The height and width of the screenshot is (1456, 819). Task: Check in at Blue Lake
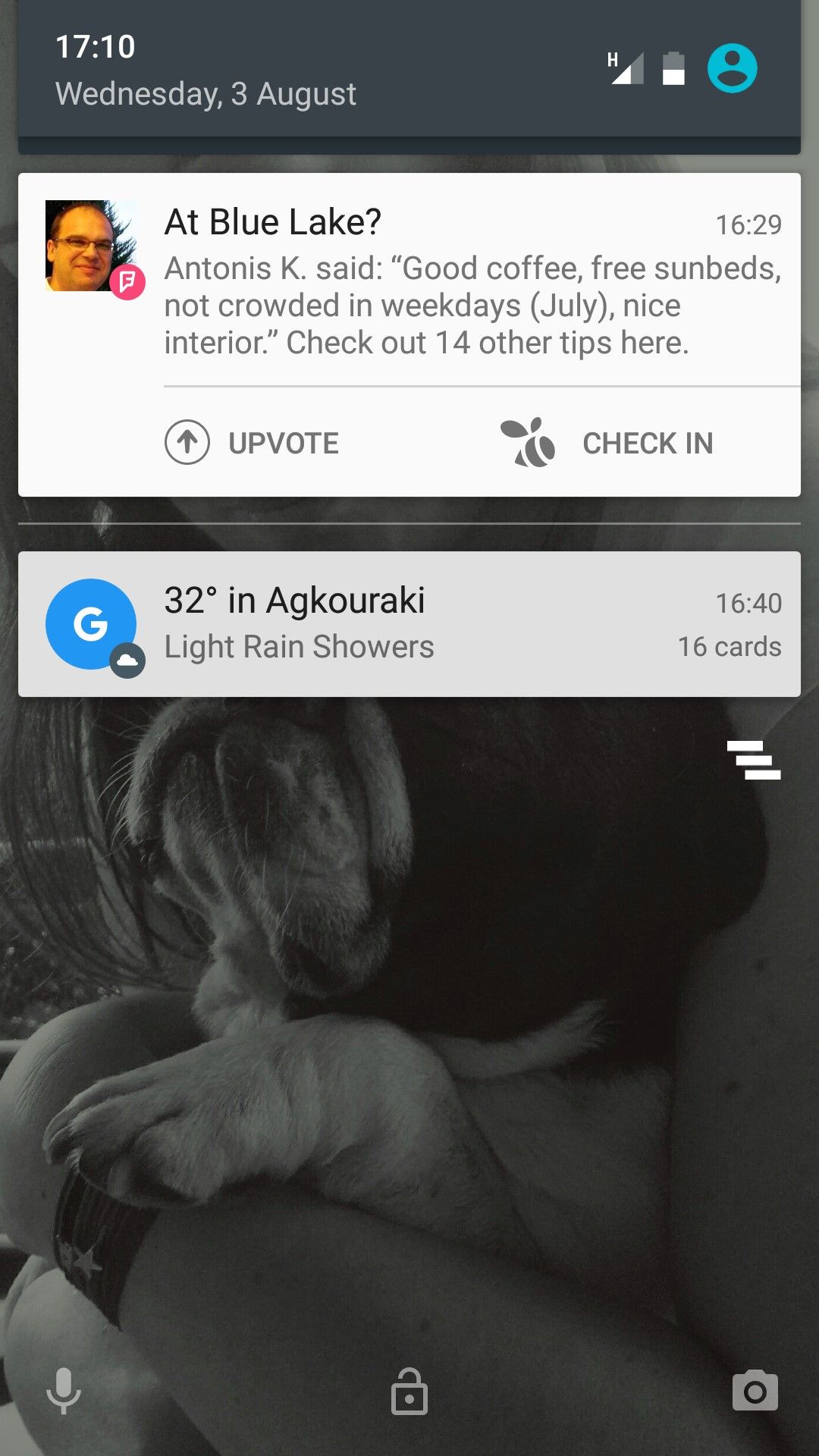click(607, 443)
